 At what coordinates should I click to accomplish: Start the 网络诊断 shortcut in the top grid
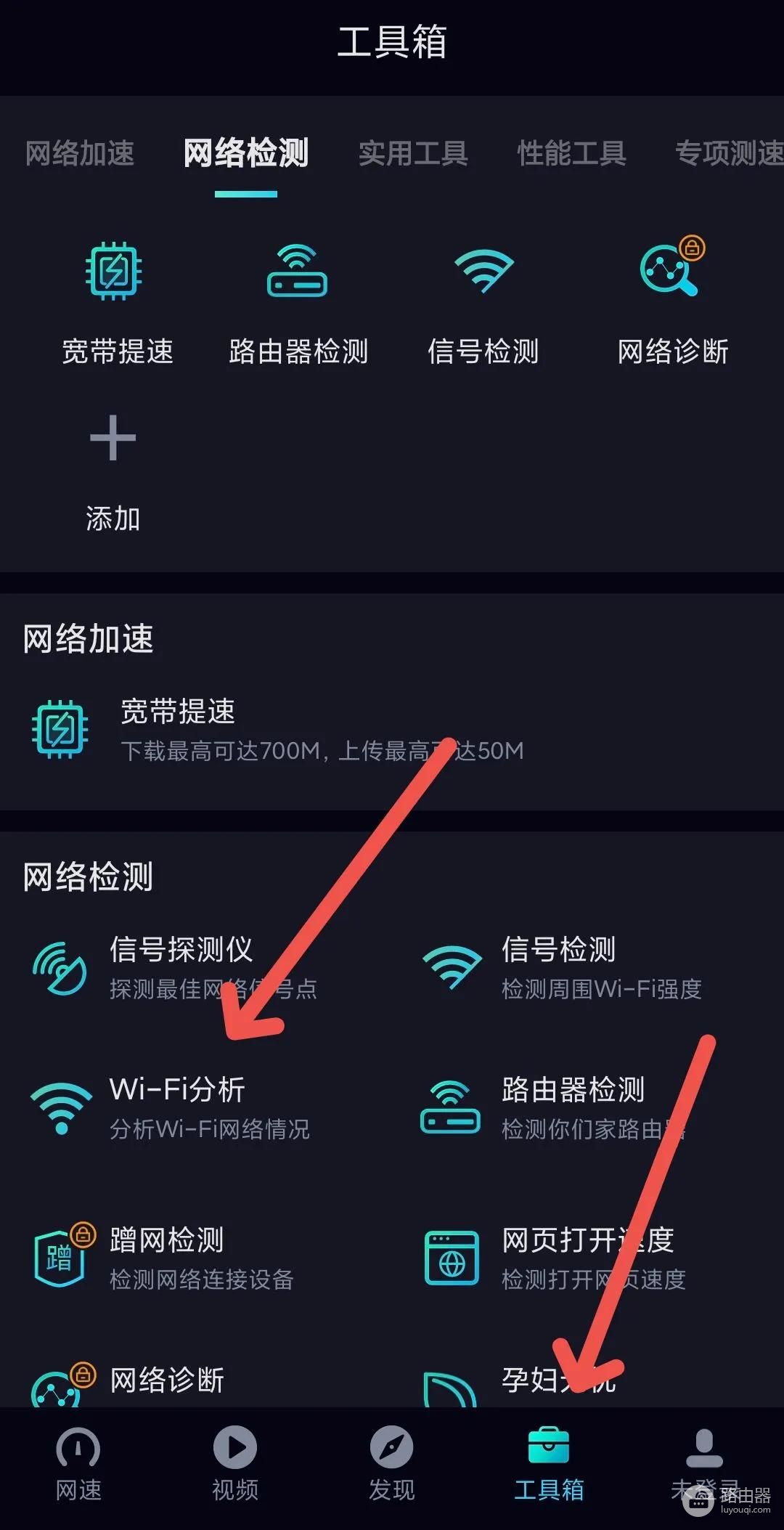[x=672, y=303]
